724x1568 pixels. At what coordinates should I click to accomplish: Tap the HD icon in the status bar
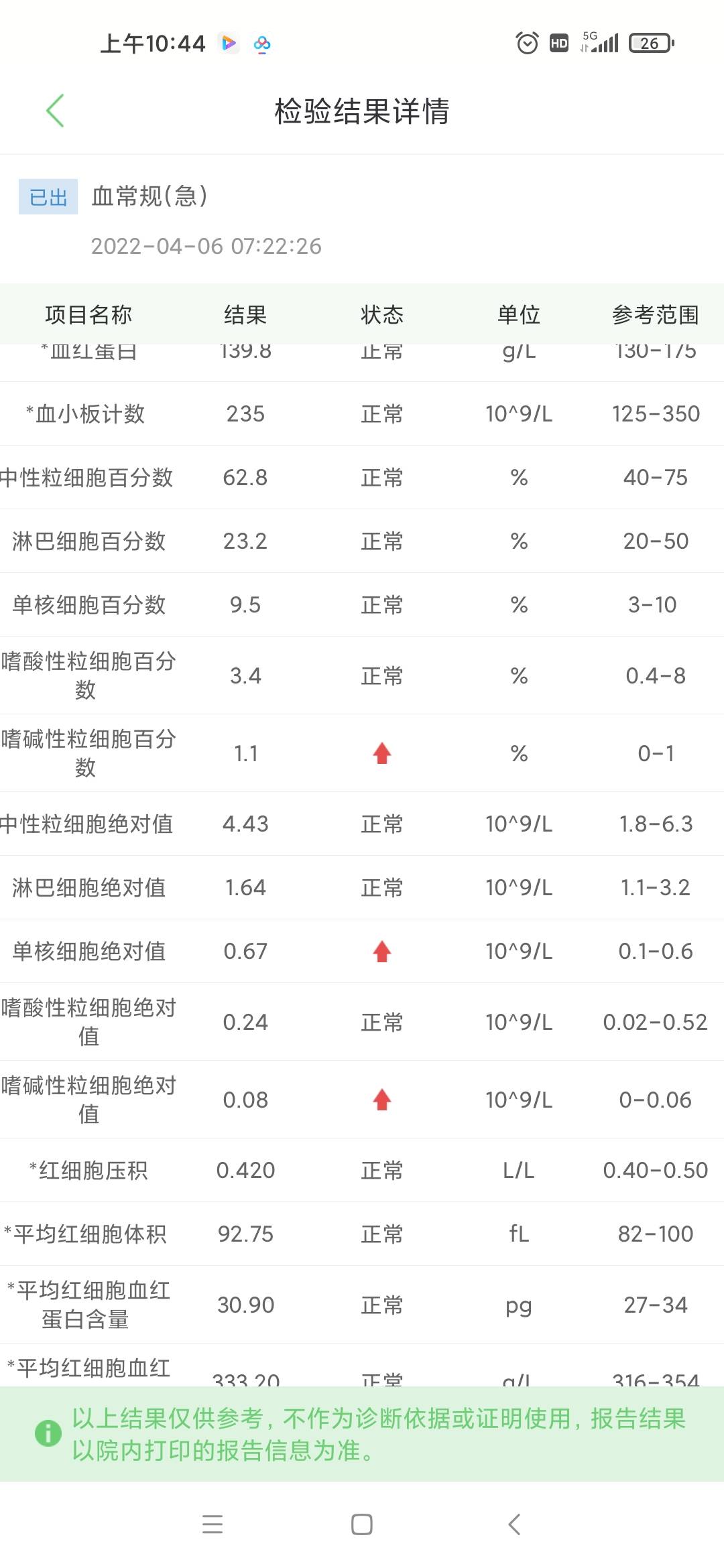(558, 43)
